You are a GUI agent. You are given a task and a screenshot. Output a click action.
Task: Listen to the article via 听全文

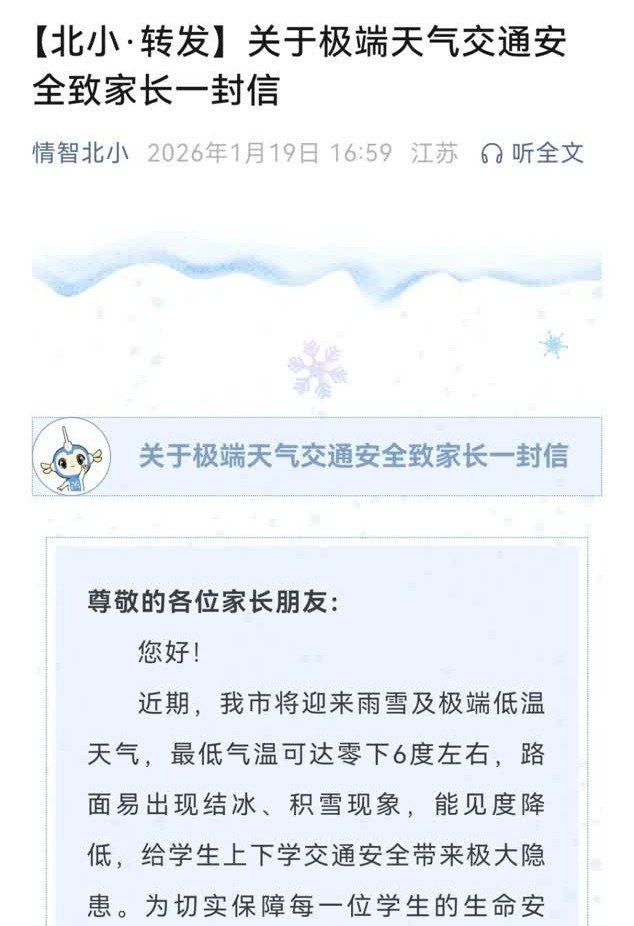[x=532, y=153]
